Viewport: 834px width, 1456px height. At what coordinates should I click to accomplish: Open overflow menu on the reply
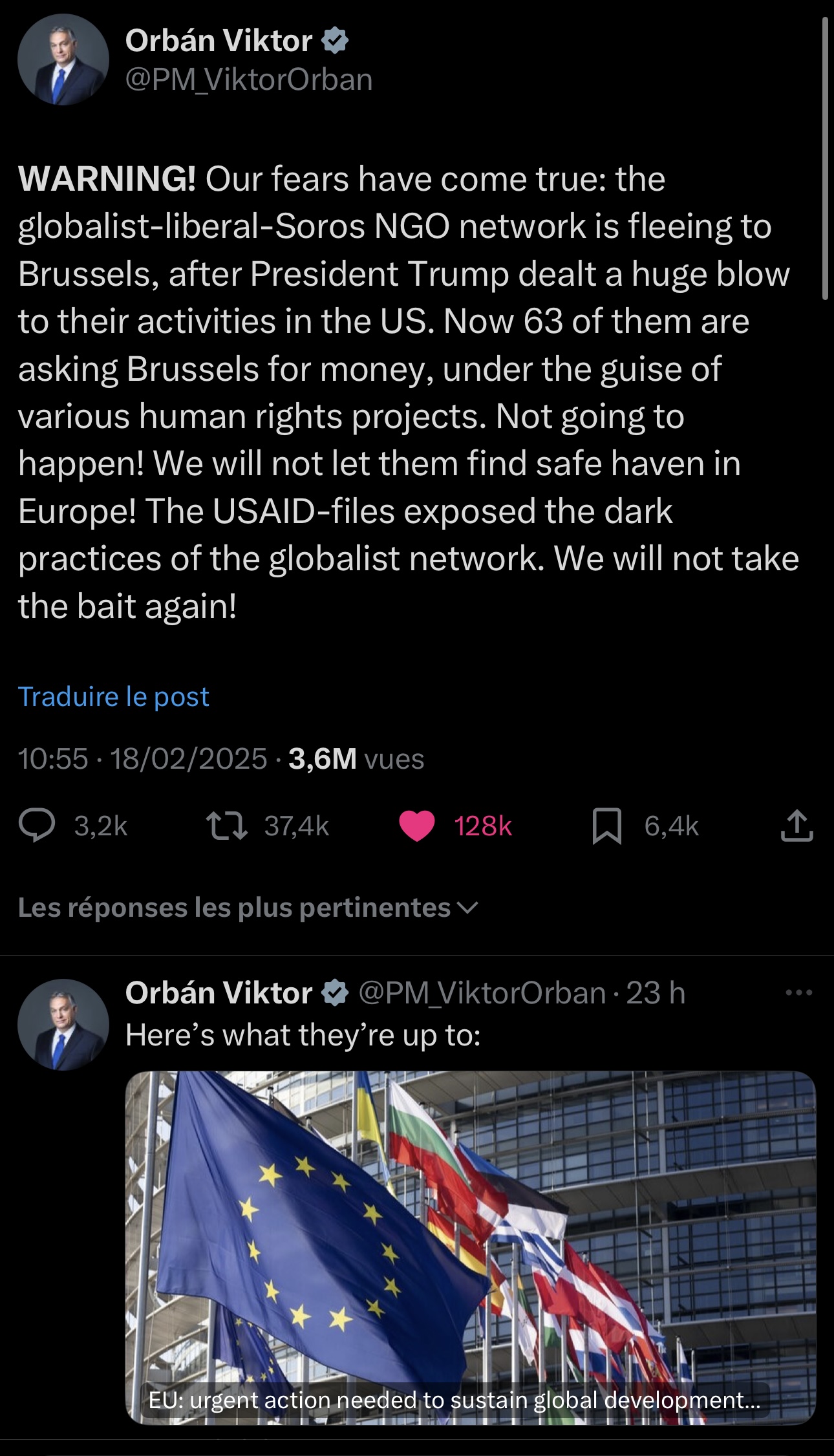point(798,992)
